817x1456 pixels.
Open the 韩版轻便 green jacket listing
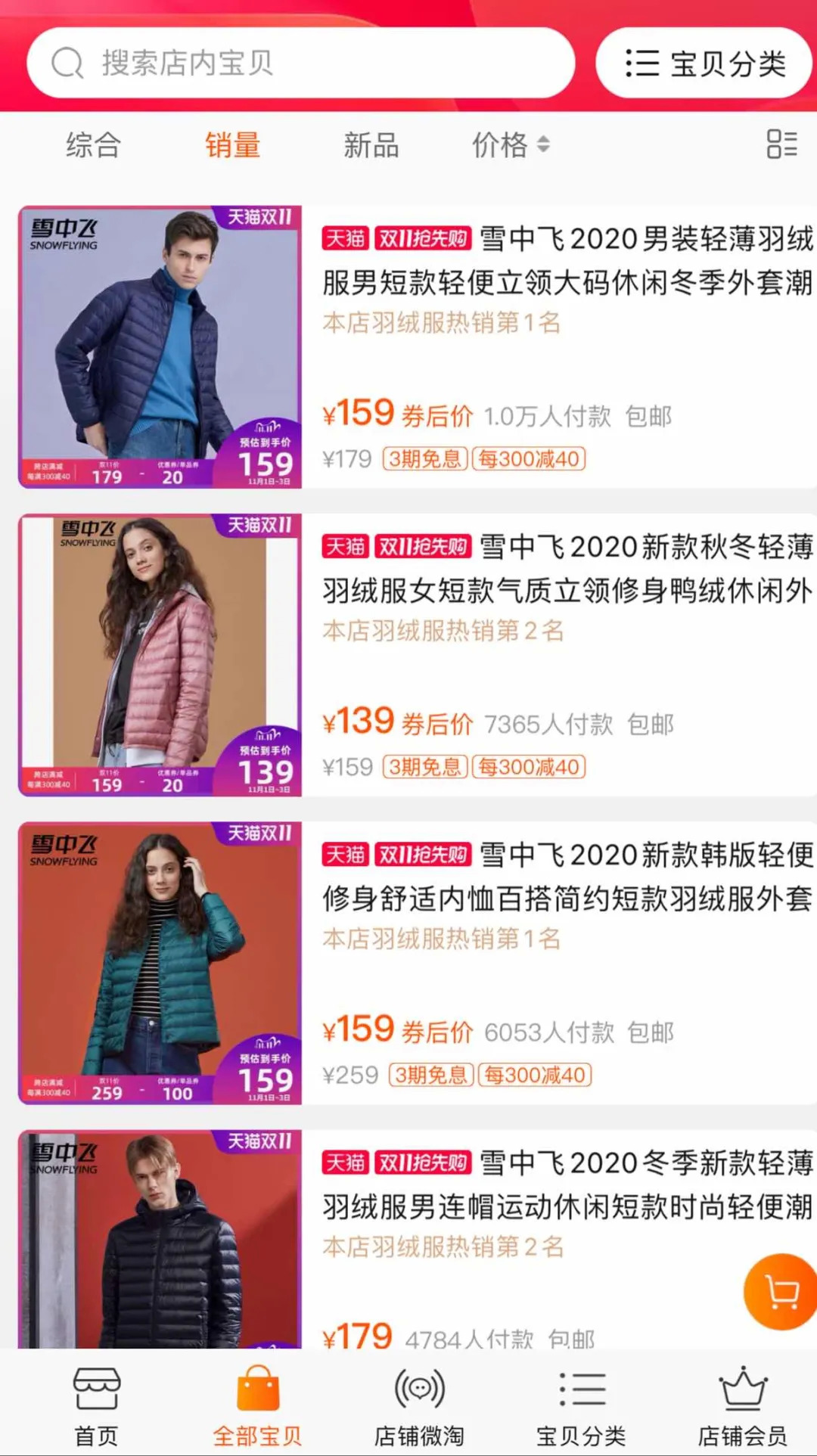(x=567, y=876)
